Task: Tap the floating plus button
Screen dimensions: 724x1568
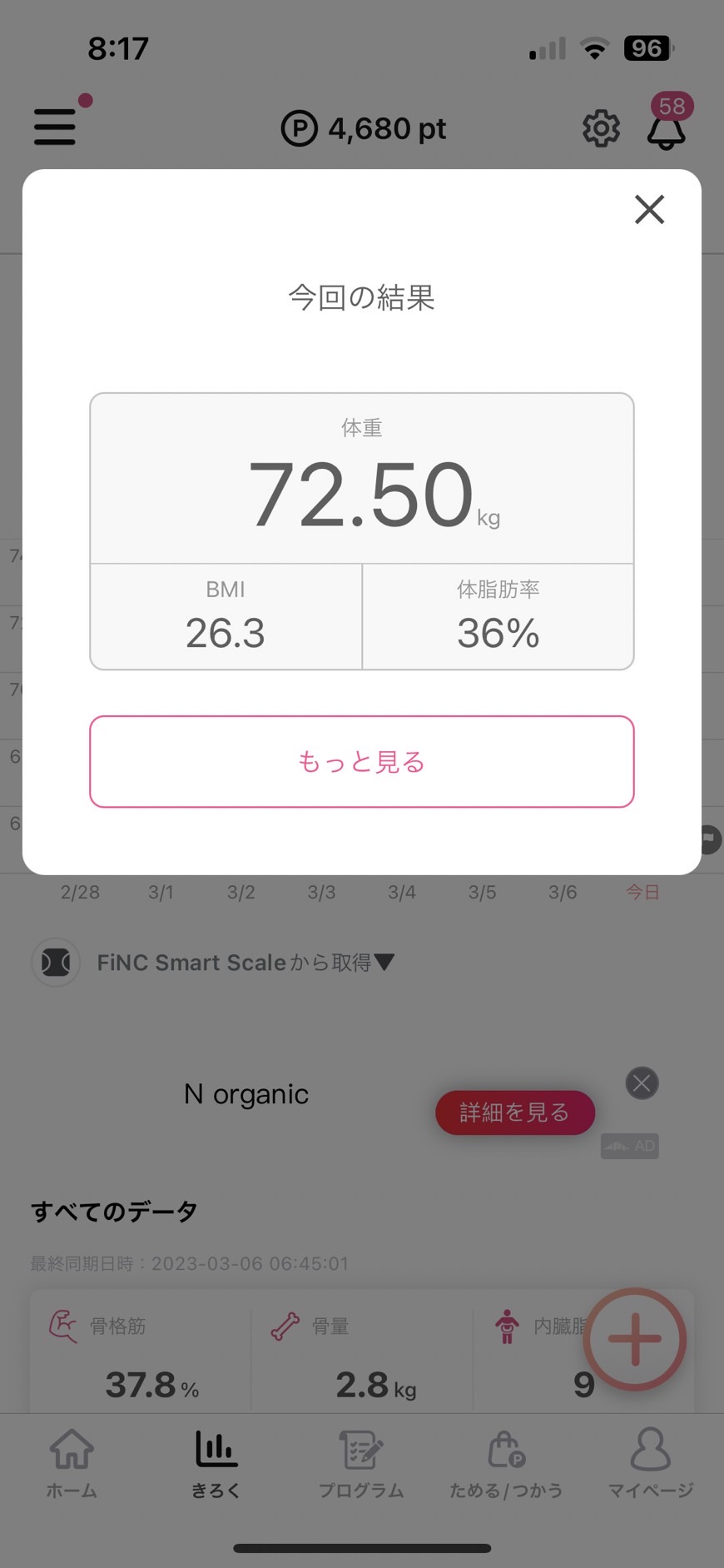Action: [635, 1339]
